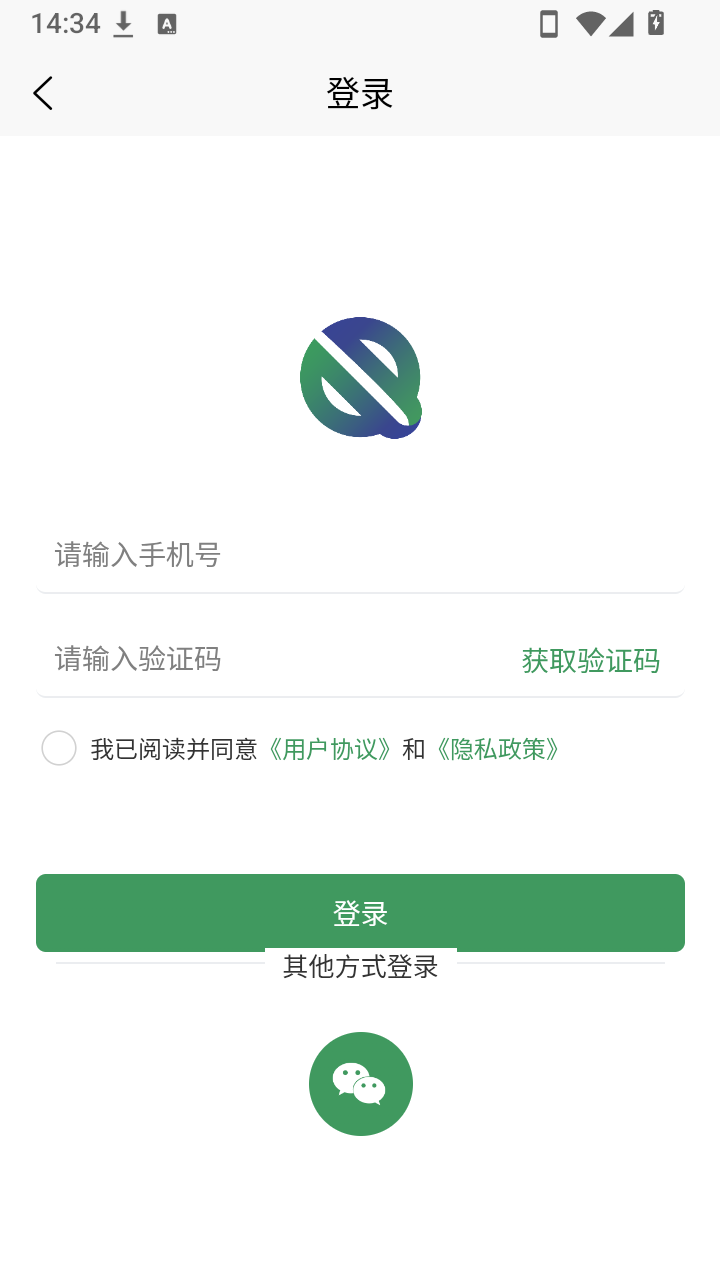
Task: Log in with the WeChat icon
Action: pyautogui.click(x=360, y=1084)
